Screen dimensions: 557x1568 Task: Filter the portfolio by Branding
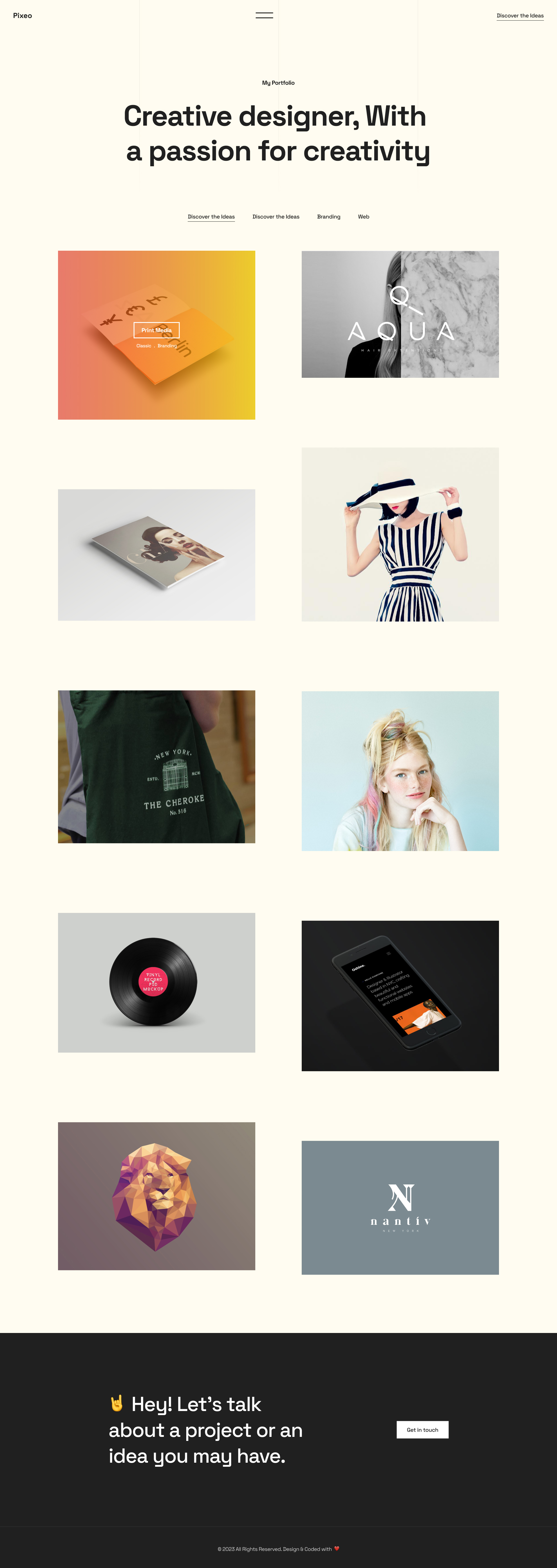328,217
